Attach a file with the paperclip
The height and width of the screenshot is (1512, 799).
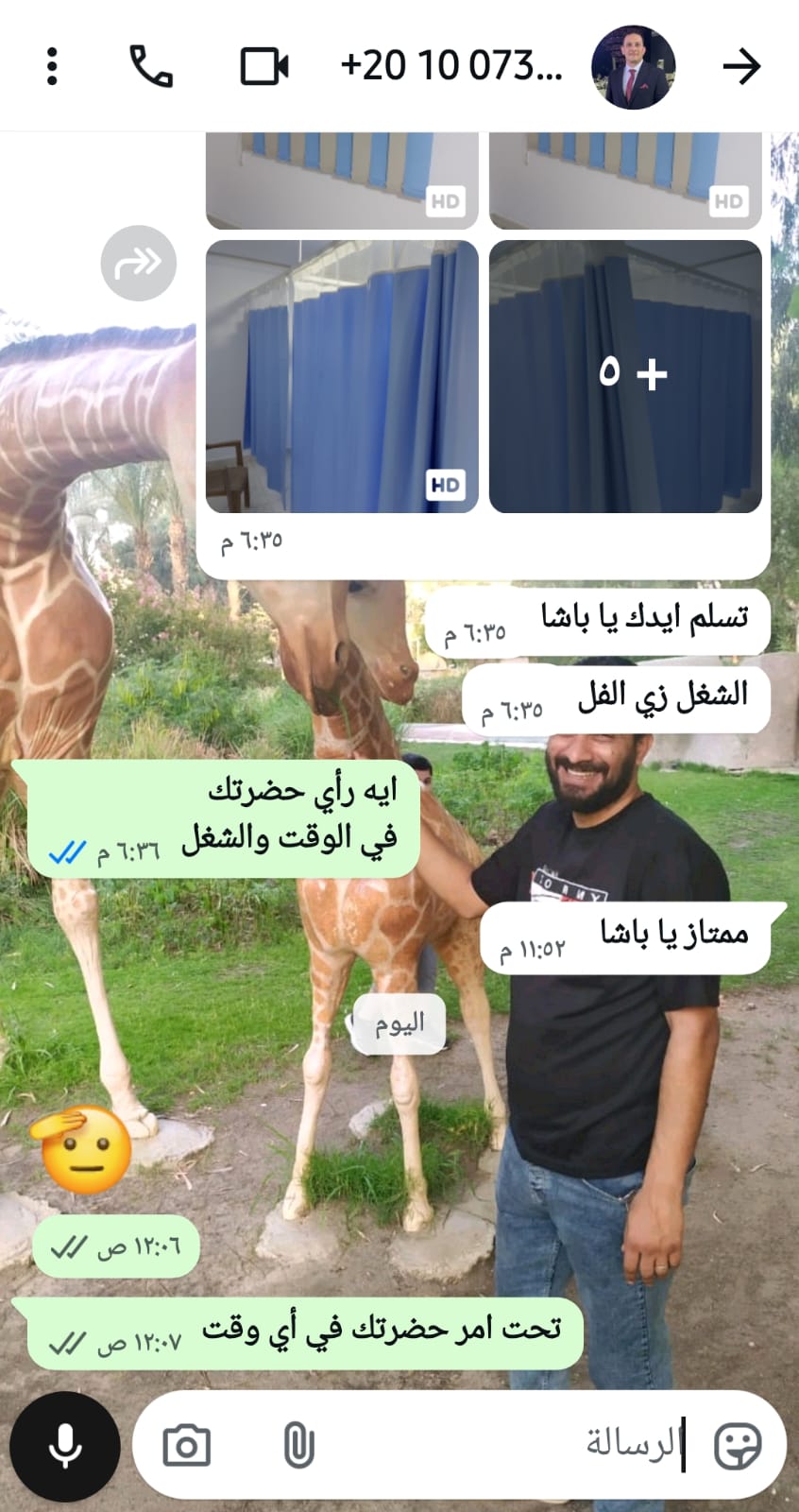click(x=298, y=1446)
